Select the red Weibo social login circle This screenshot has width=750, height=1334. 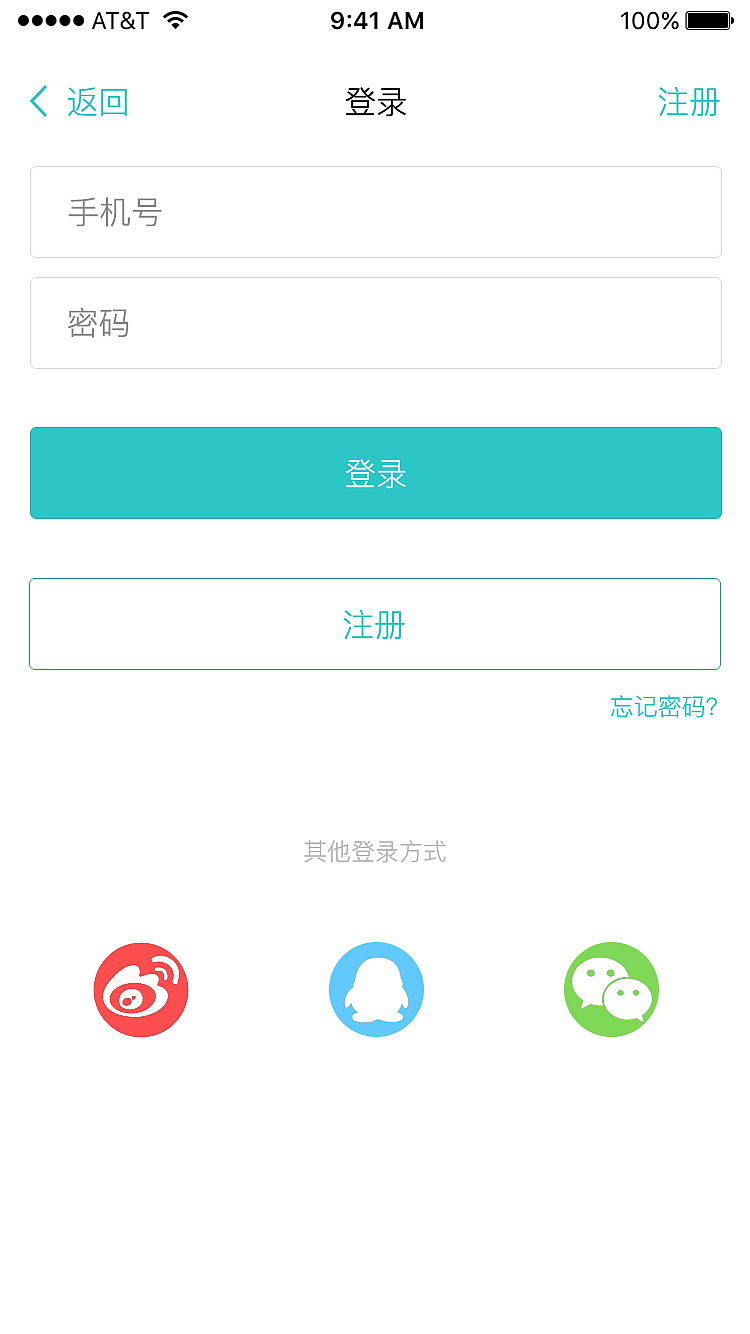(x=140, y=989)
